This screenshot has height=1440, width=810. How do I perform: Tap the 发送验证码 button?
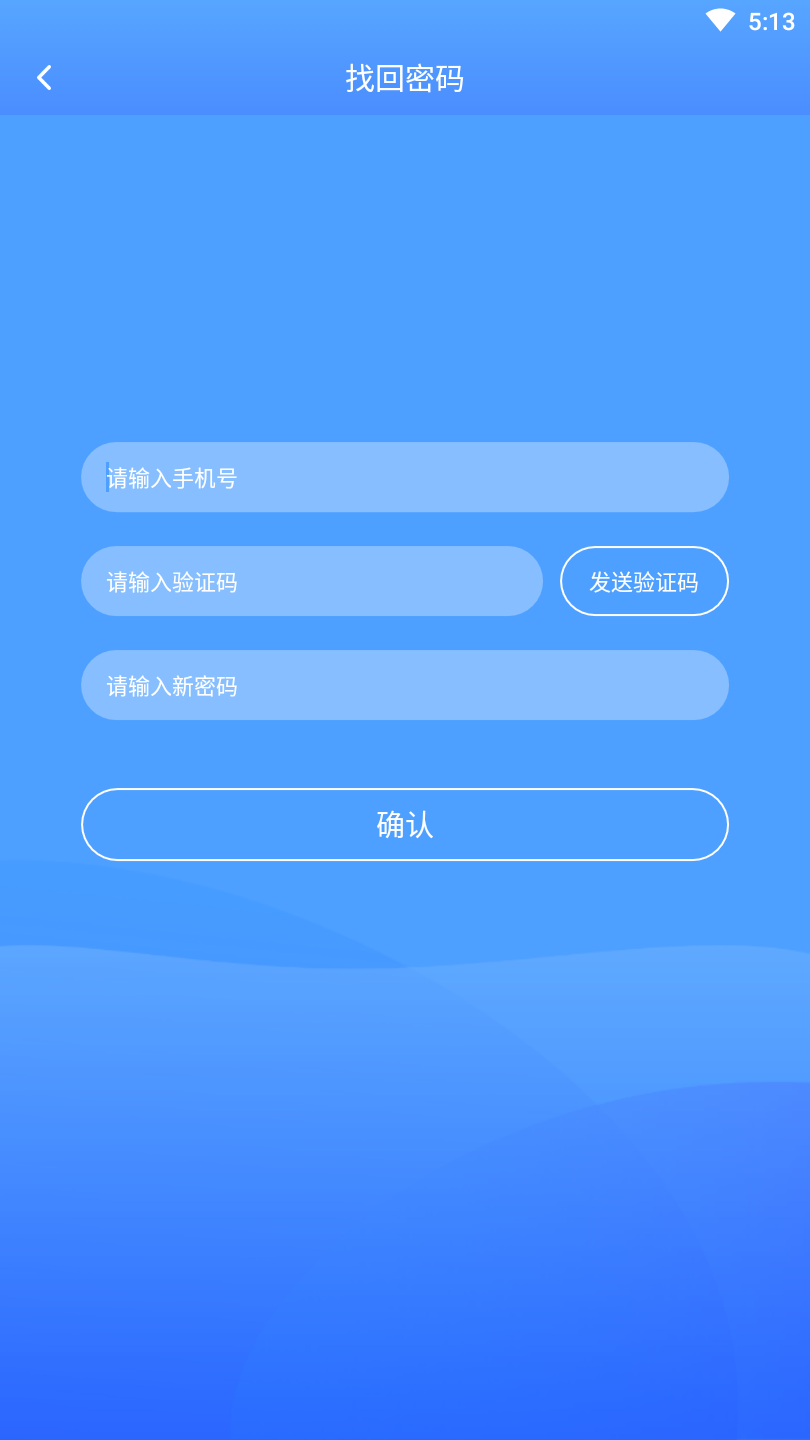point(644,581)
